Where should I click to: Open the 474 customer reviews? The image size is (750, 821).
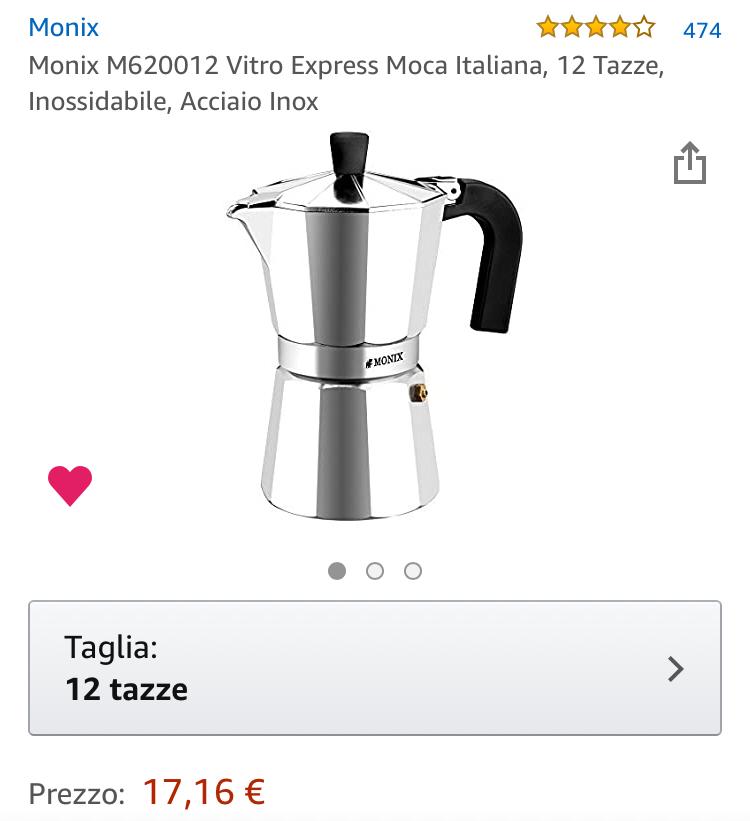701,30
